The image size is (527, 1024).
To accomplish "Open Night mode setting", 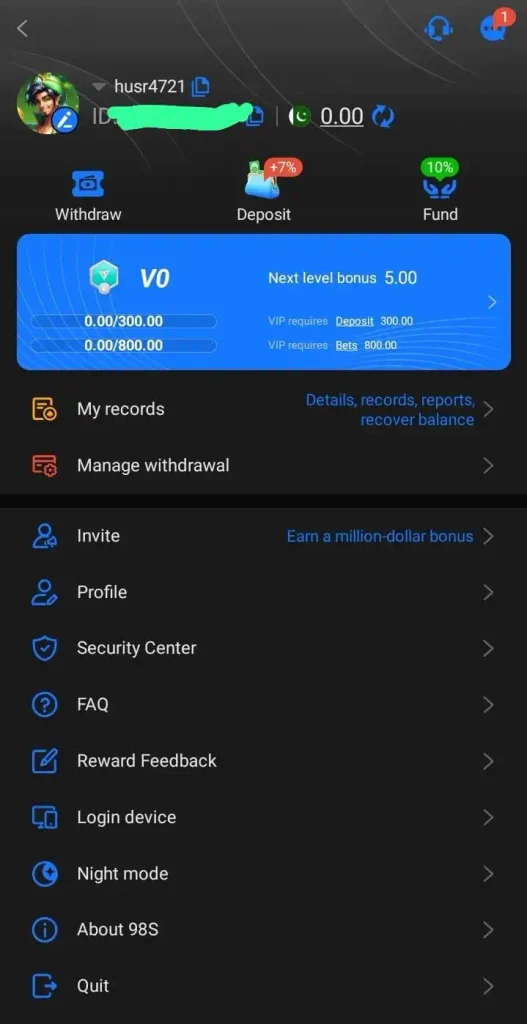I will [x=264, y=874].
